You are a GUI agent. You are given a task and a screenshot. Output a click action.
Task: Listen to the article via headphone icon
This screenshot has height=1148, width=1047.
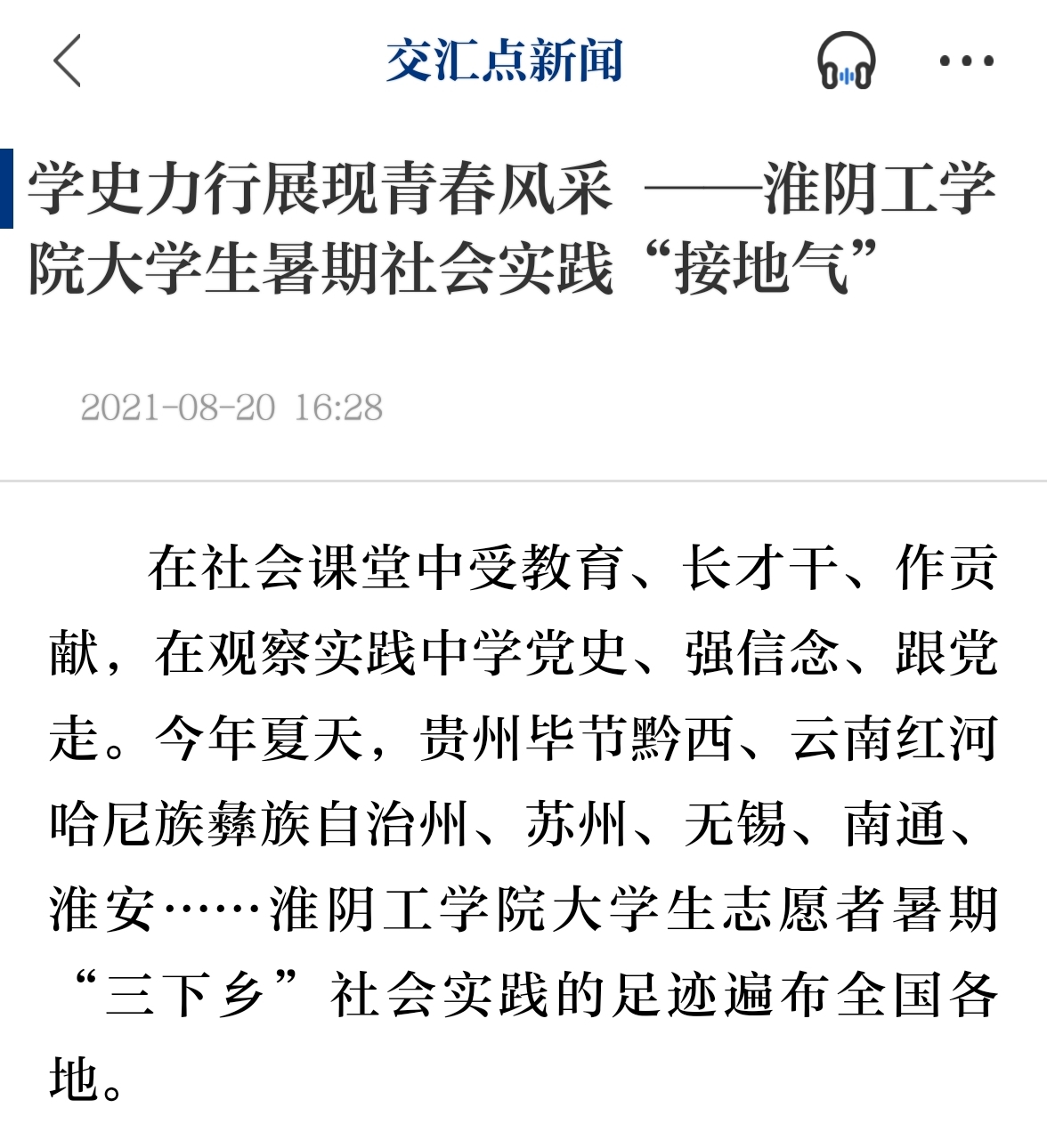846,61
